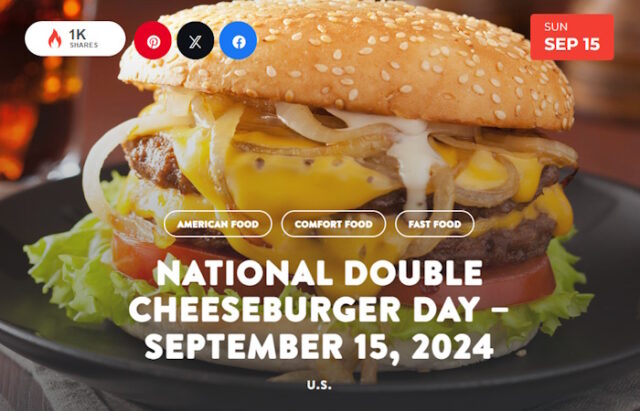Image resolution: width=640 pixels, height=411 pixels.
Task: Share this page on X
Action: pos(195,41)
